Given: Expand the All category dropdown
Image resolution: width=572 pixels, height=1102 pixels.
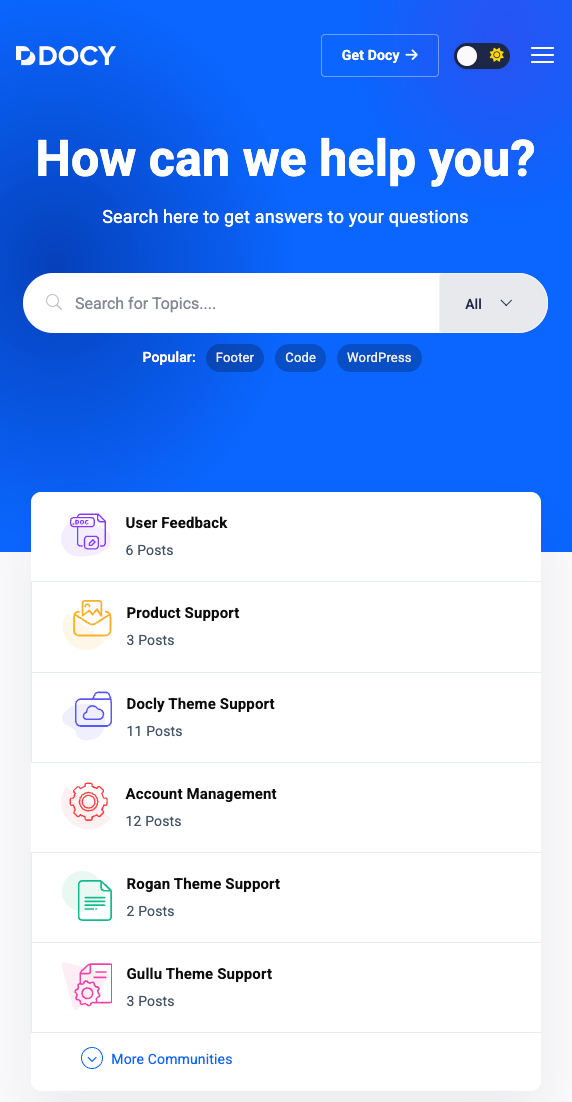Looking at the screenshot, I should coord(493,303).
